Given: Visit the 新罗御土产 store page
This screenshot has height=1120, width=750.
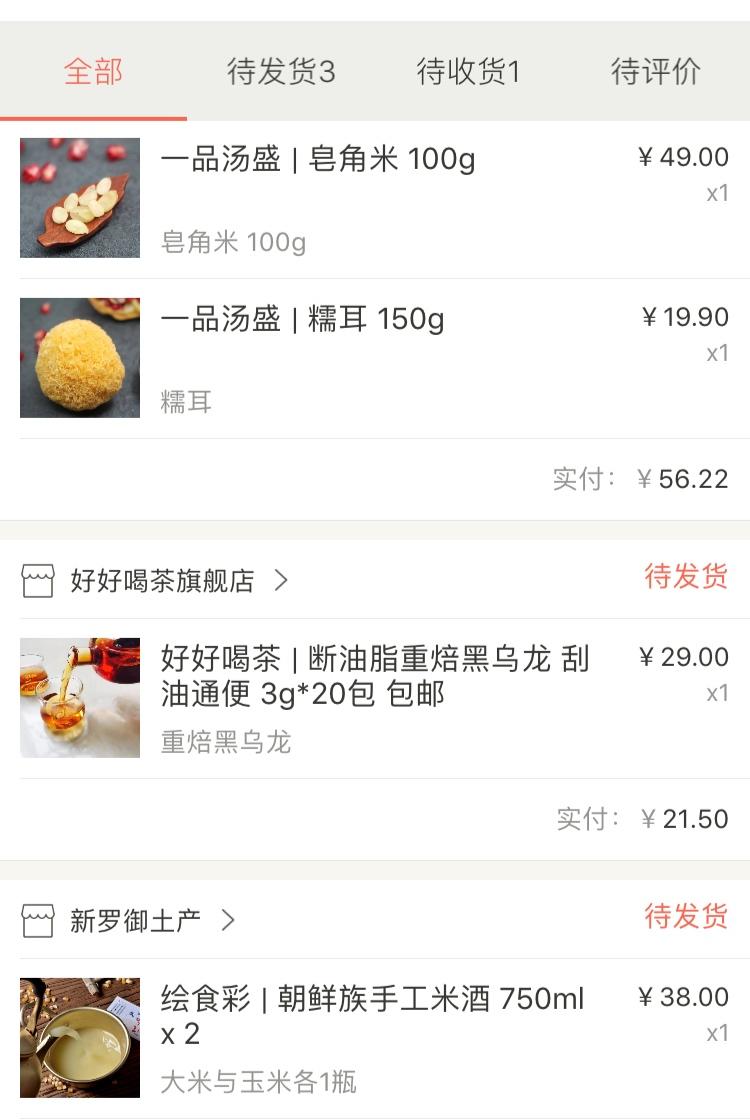Looking at the screenshot, I should tap(136, 921).
